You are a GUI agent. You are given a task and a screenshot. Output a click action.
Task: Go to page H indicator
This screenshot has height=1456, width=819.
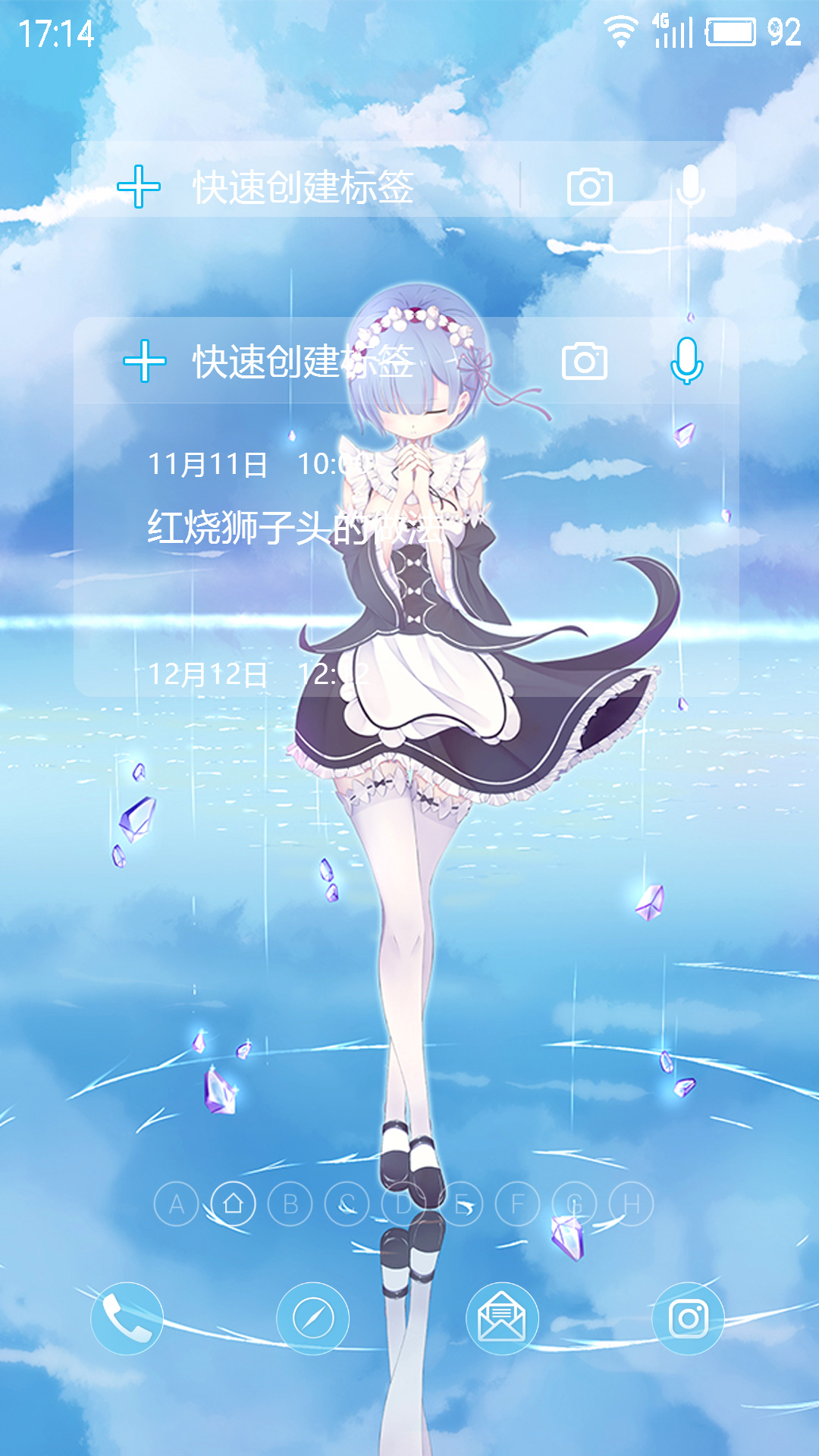click(x=632, y=1203)
